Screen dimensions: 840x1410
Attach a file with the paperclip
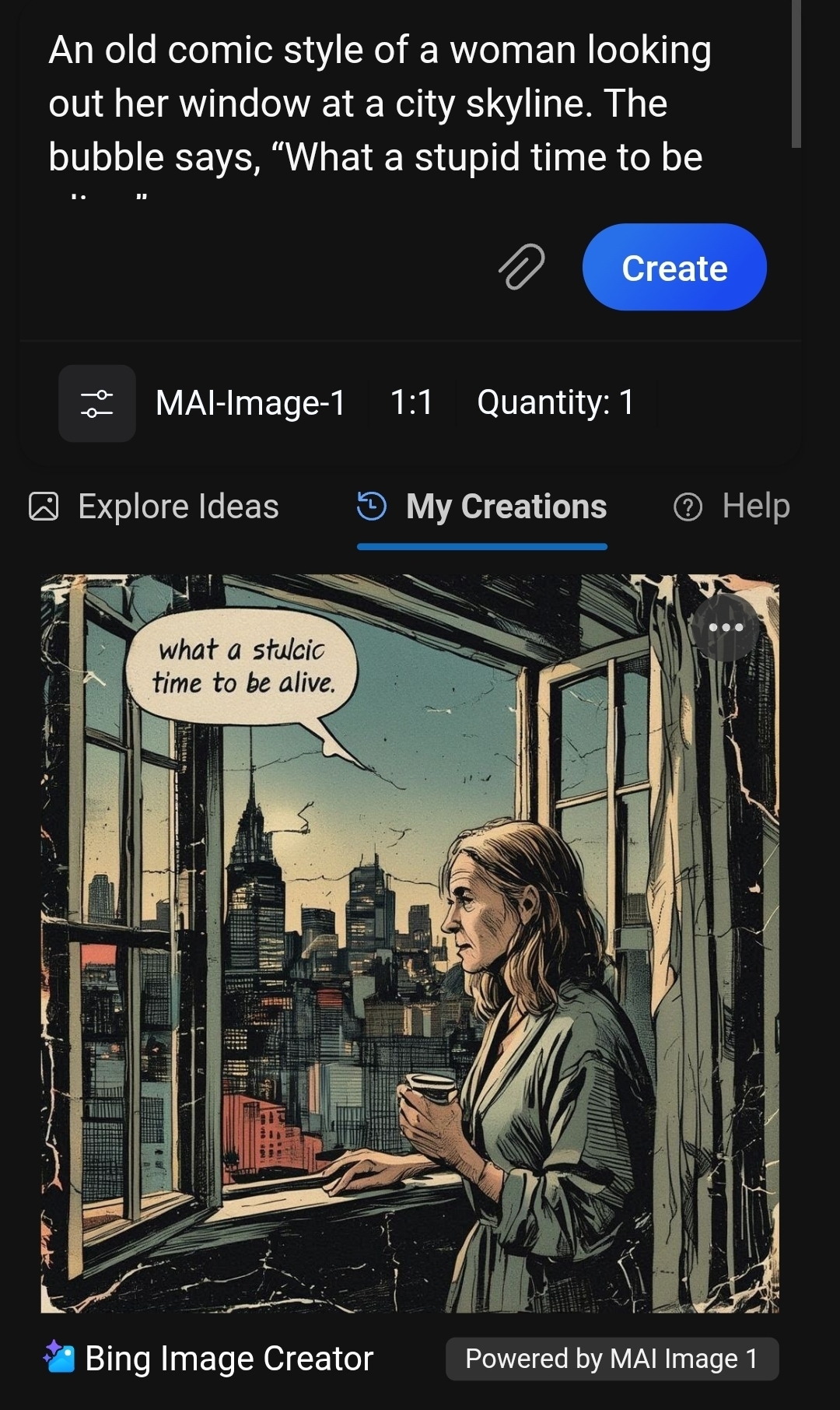(x=521, y=267)
